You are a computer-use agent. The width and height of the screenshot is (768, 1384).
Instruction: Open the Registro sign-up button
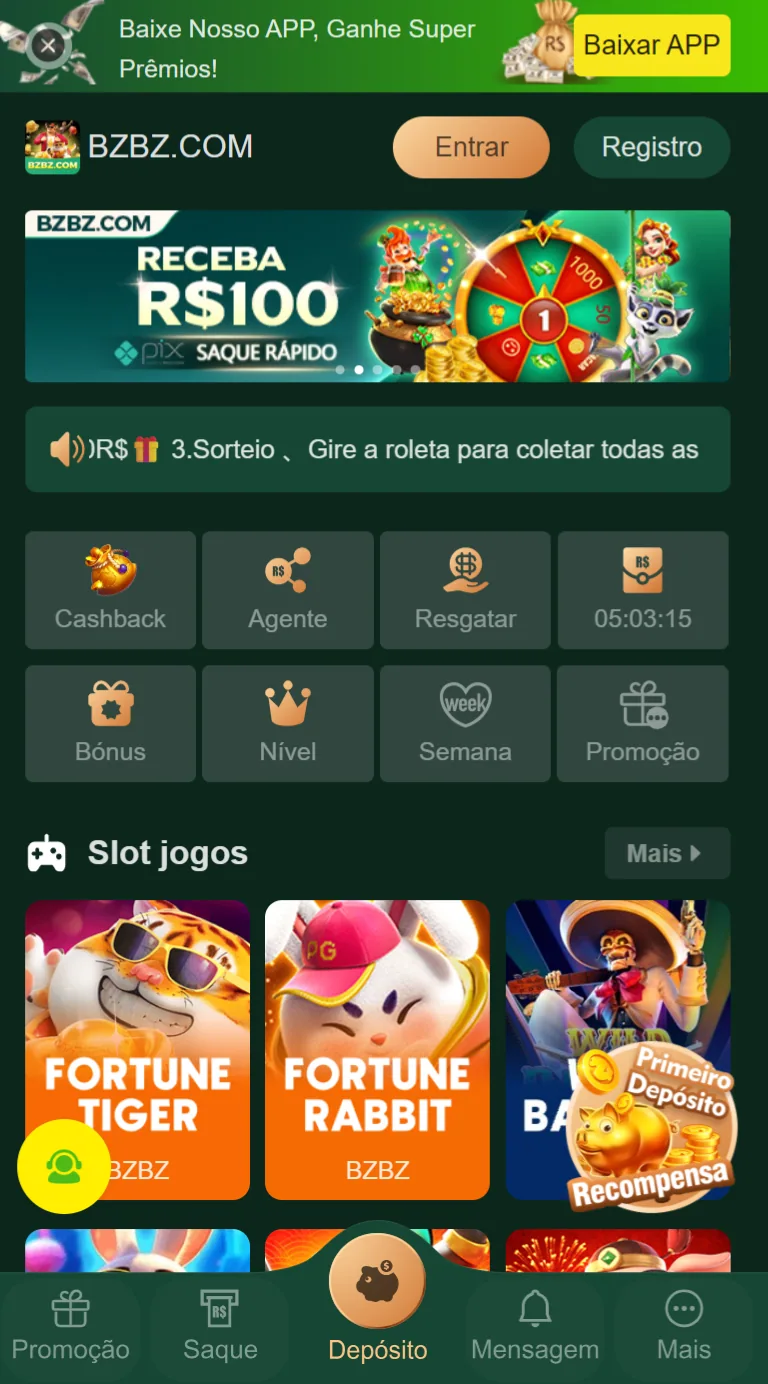pyautogui.click(x=651, y=147)
